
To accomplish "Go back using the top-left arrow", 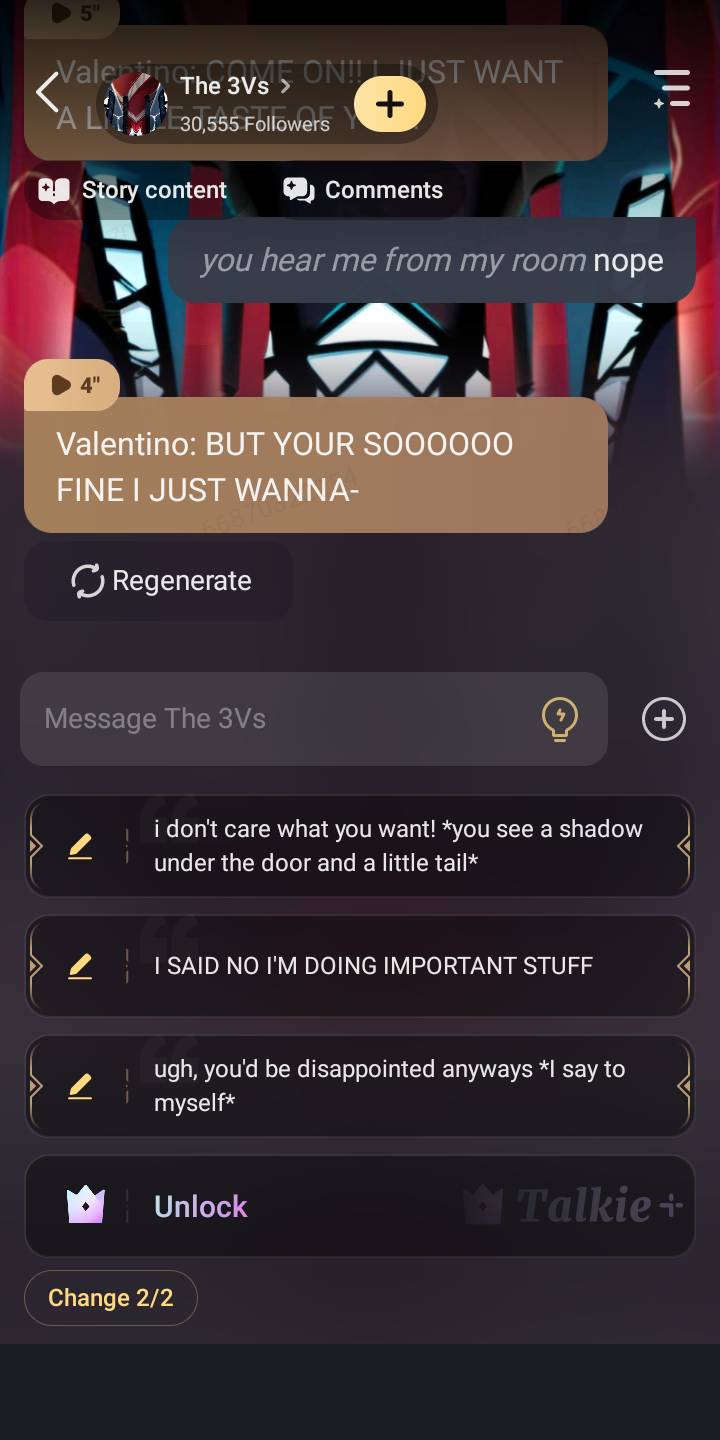I will coord(47,93).
